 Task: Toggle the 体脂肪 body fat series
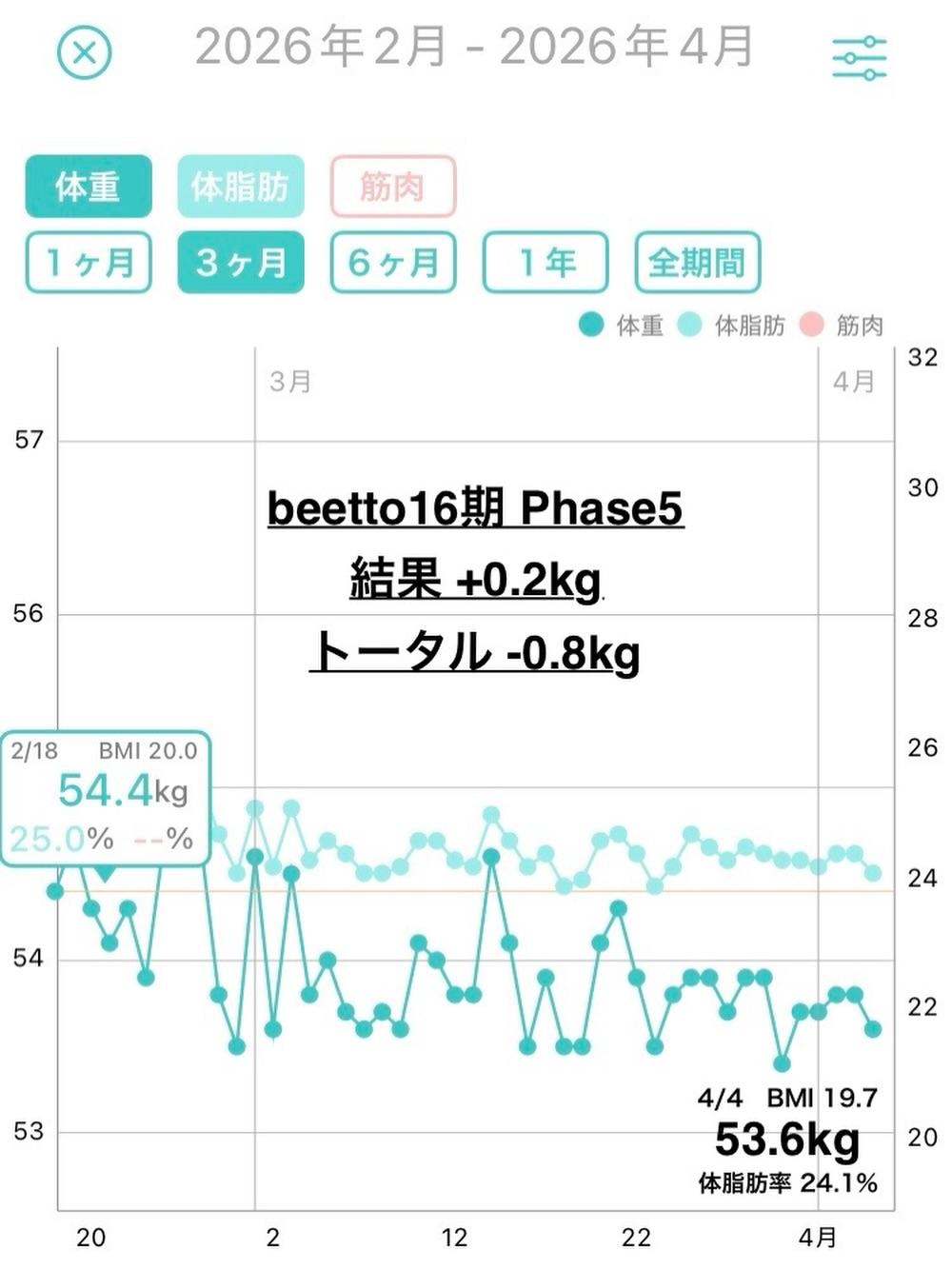click(x=241, y=187)
